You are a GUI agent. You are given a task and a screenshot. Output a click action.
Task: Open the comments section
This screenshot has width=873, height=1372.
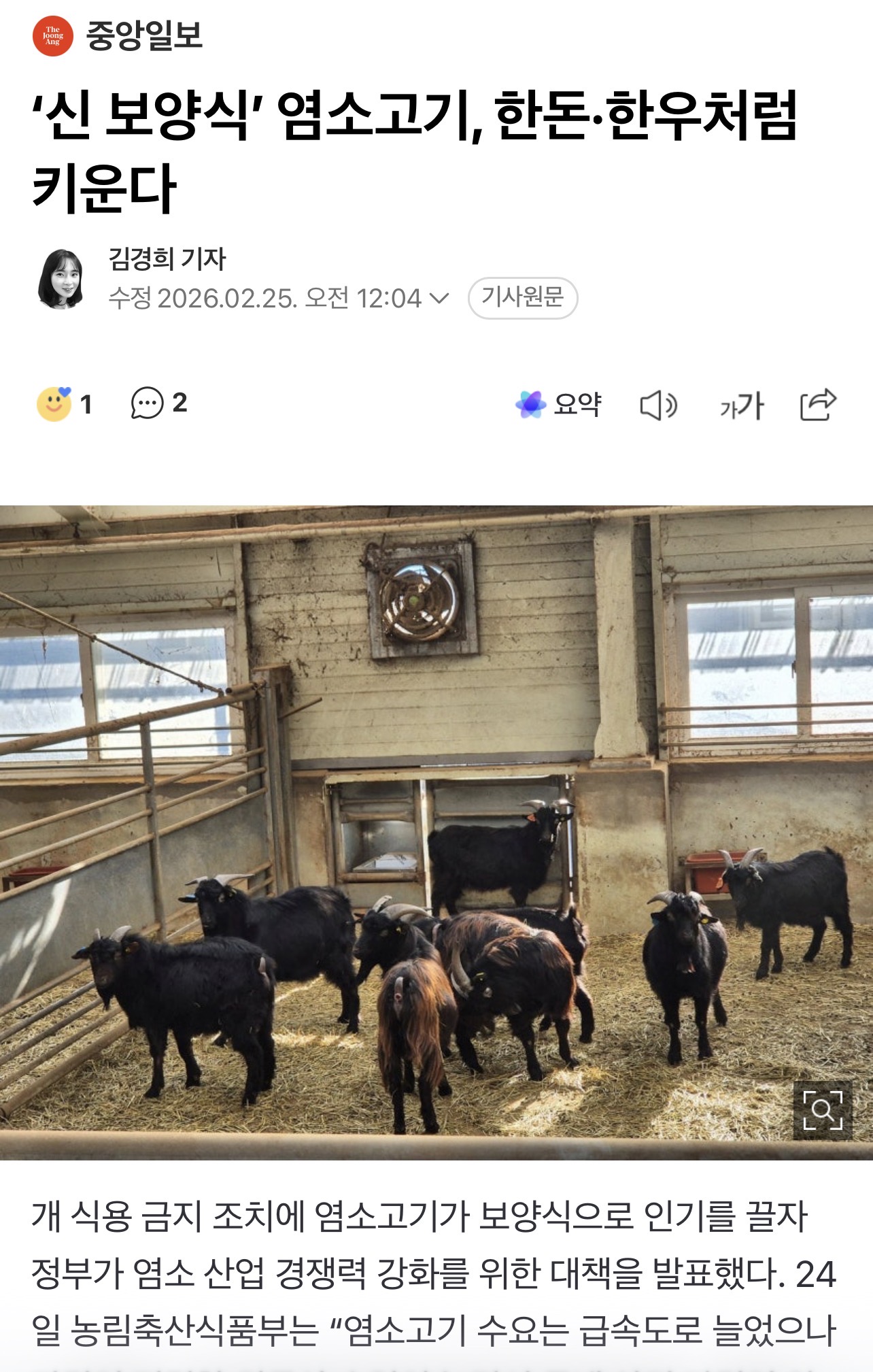pos(148,403)
